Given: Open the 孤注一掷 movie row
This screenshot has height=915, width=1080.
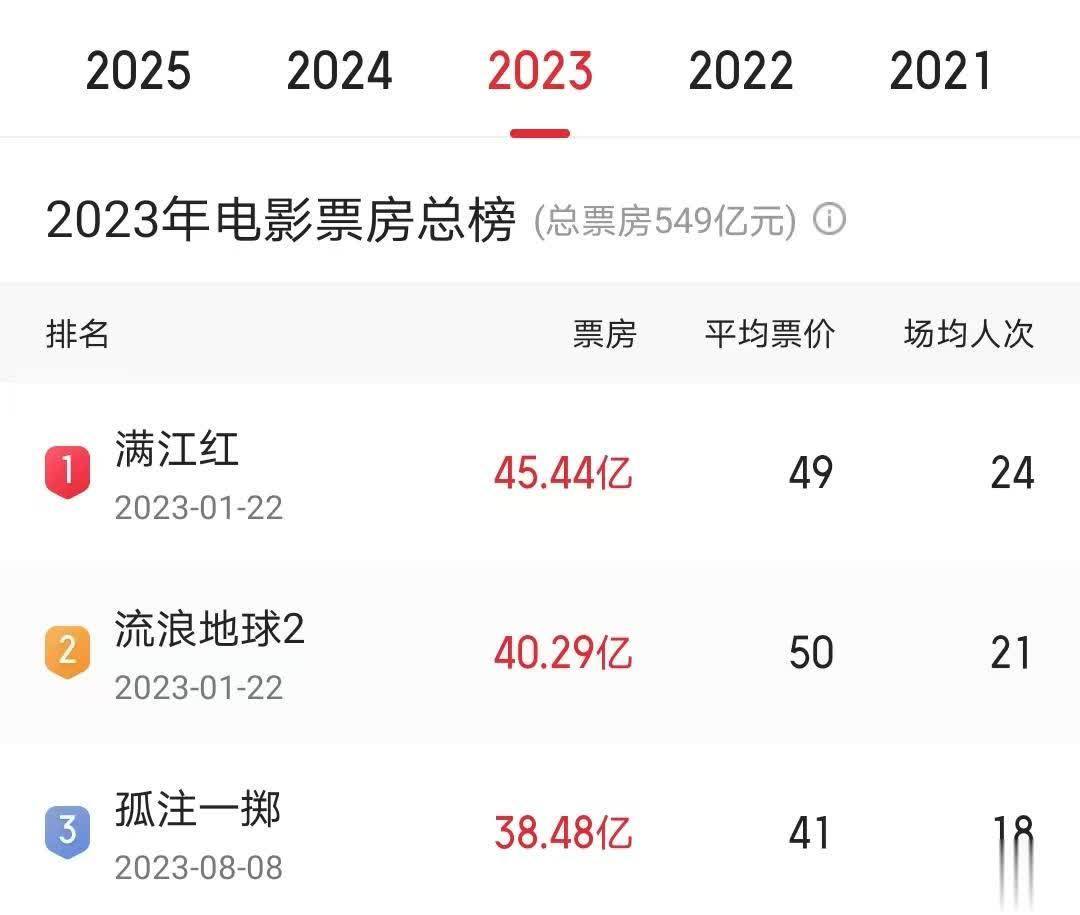Looking at the screenshot, I should [540, 830].
